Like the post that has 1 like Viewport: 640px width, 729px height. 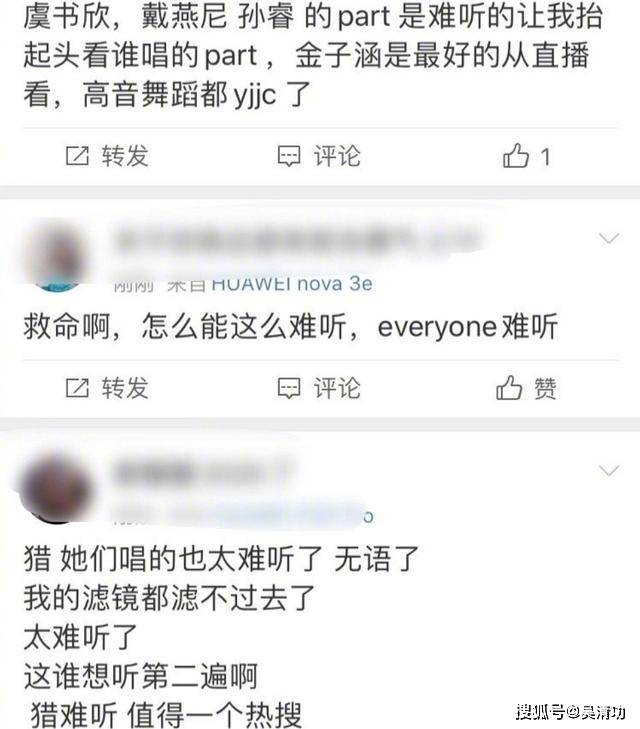pyautogui.click(x=526, y=156)
